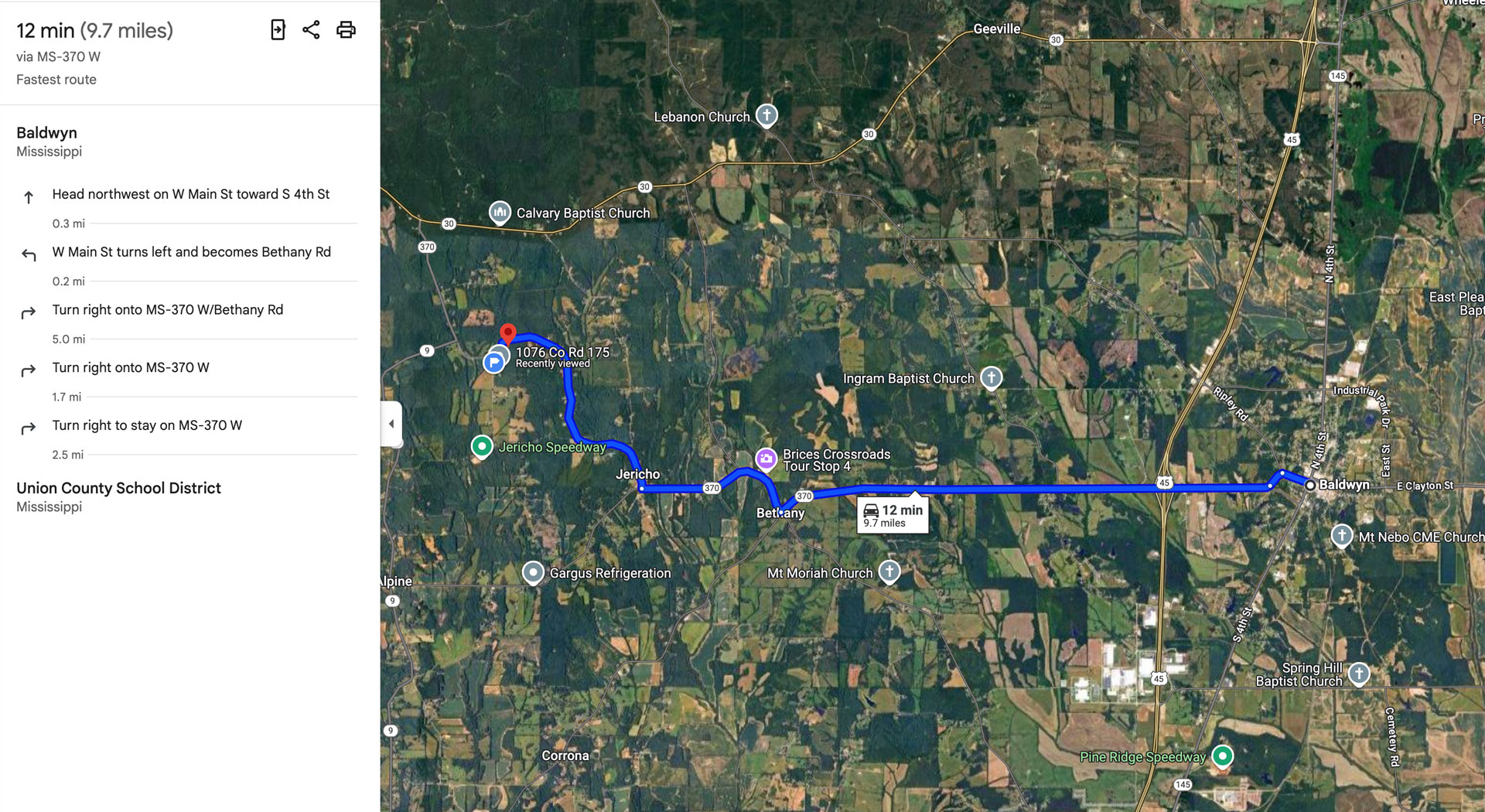Open the Jericho Speedway map marker
The image size is (1485, 812).
(x=482, y=446)
